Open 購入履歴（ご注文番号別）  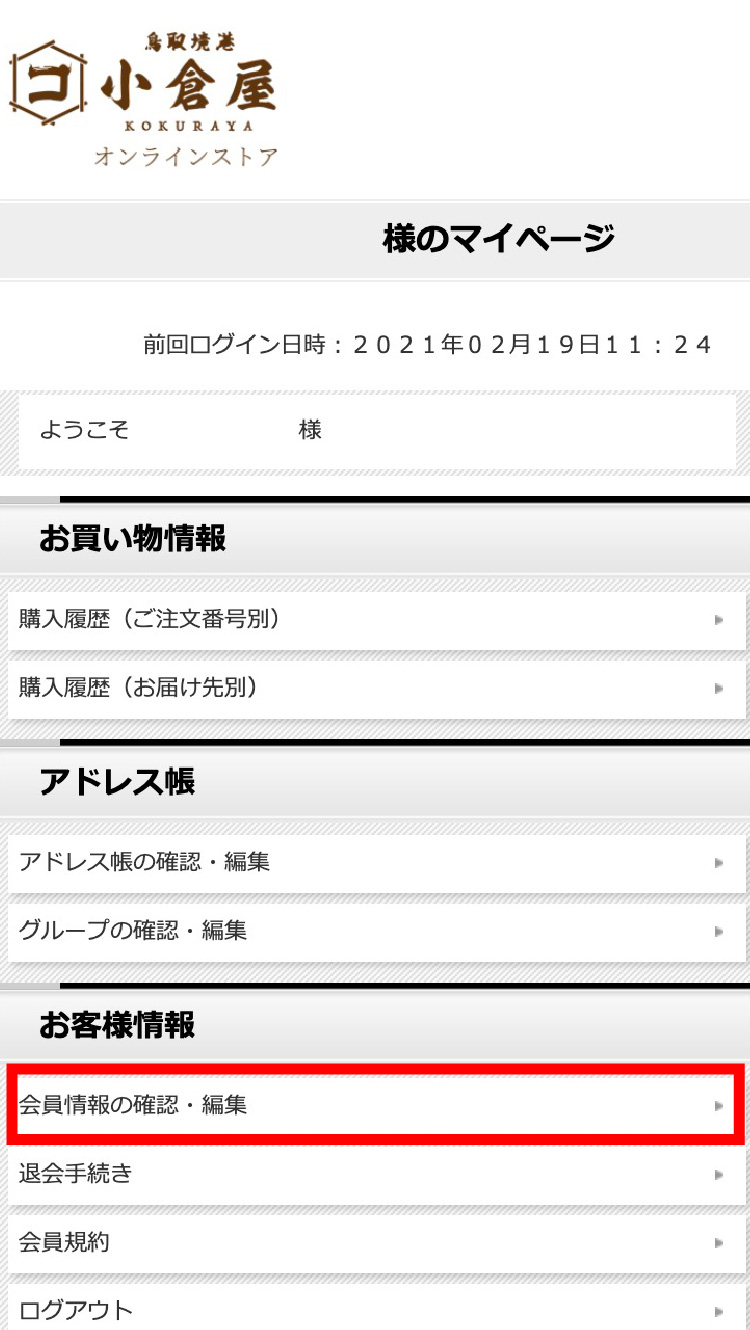pos(376,620)
